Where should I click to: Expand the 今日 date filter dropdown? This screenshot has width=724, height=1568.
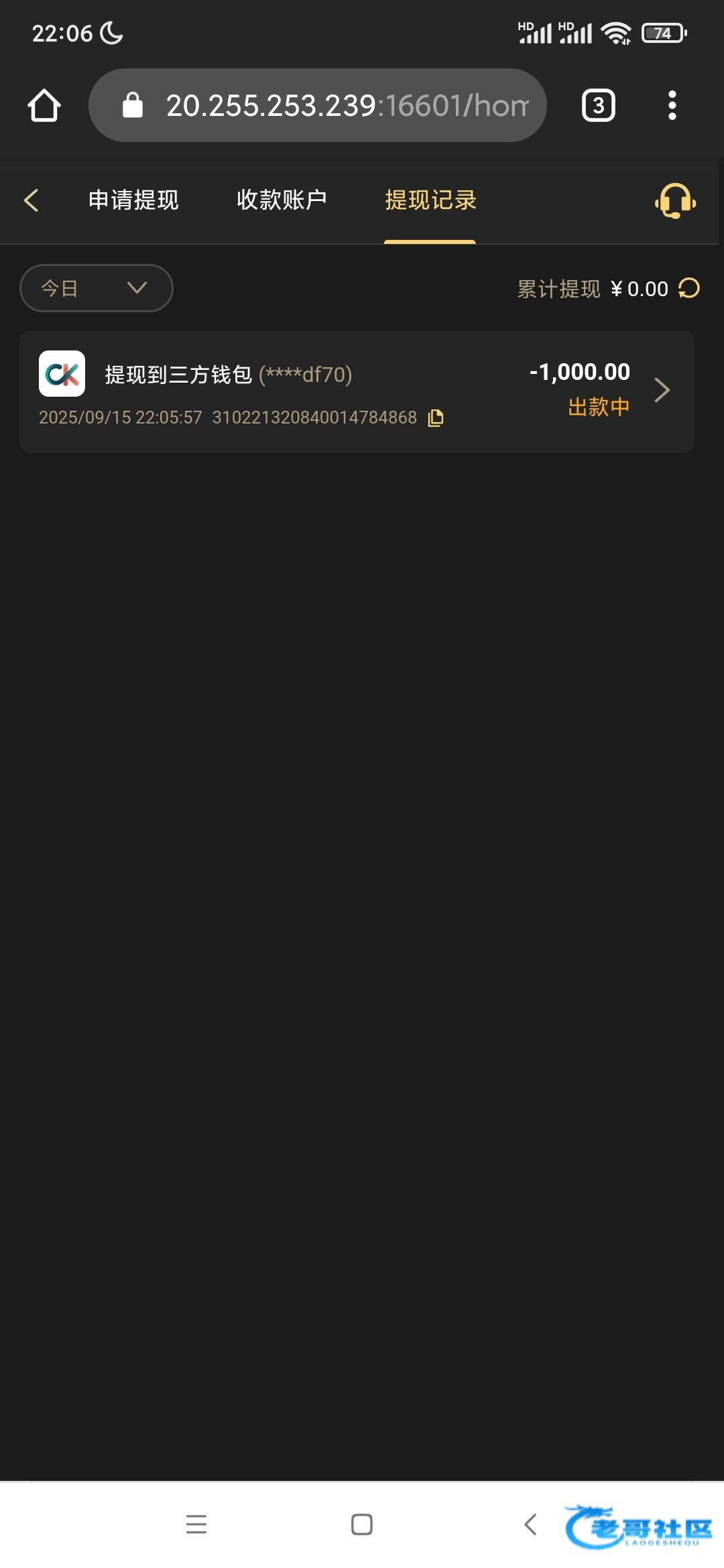click(x=97, y=288)
